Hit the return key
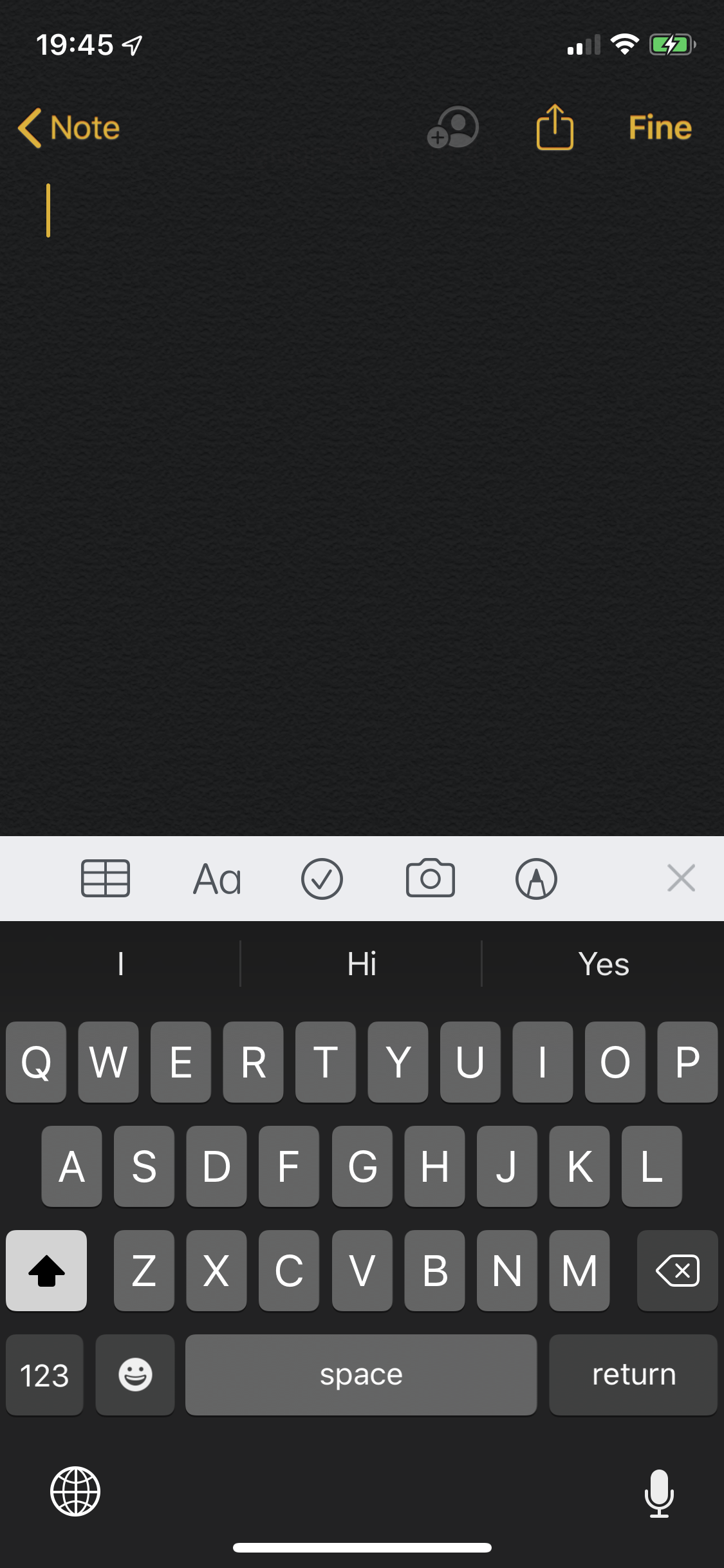The image size is (724, 1568). [x=633, y=1375]
